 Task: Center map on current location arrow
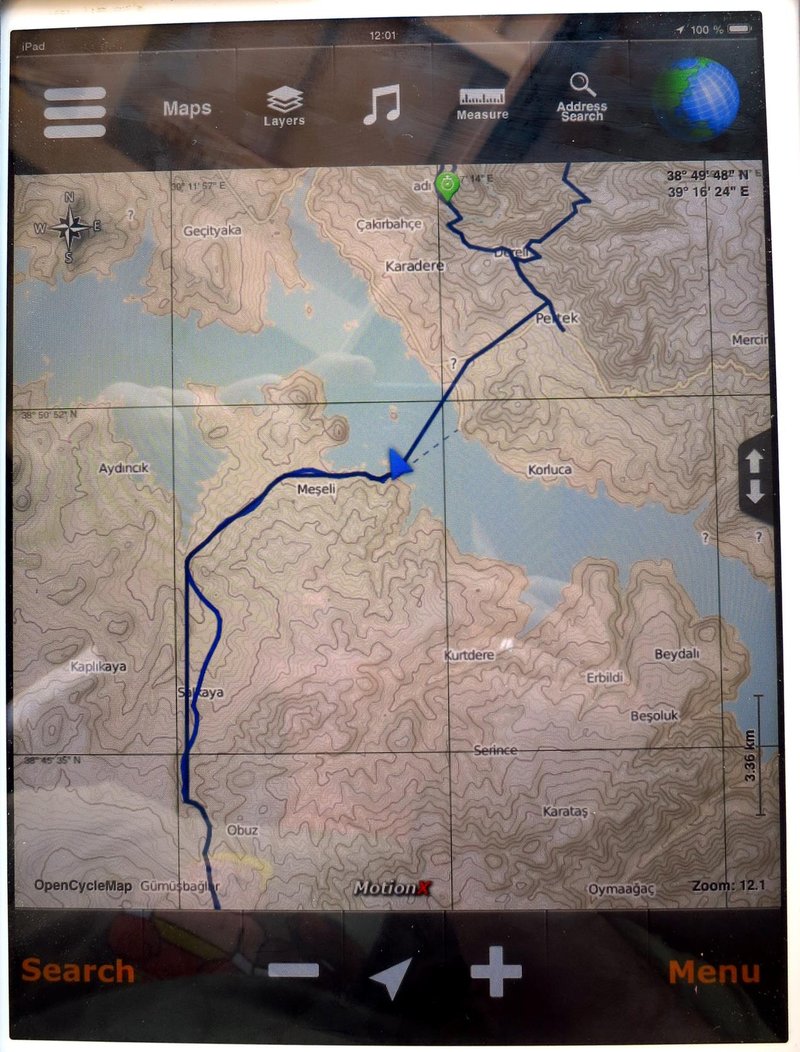[x=391, y=976]
